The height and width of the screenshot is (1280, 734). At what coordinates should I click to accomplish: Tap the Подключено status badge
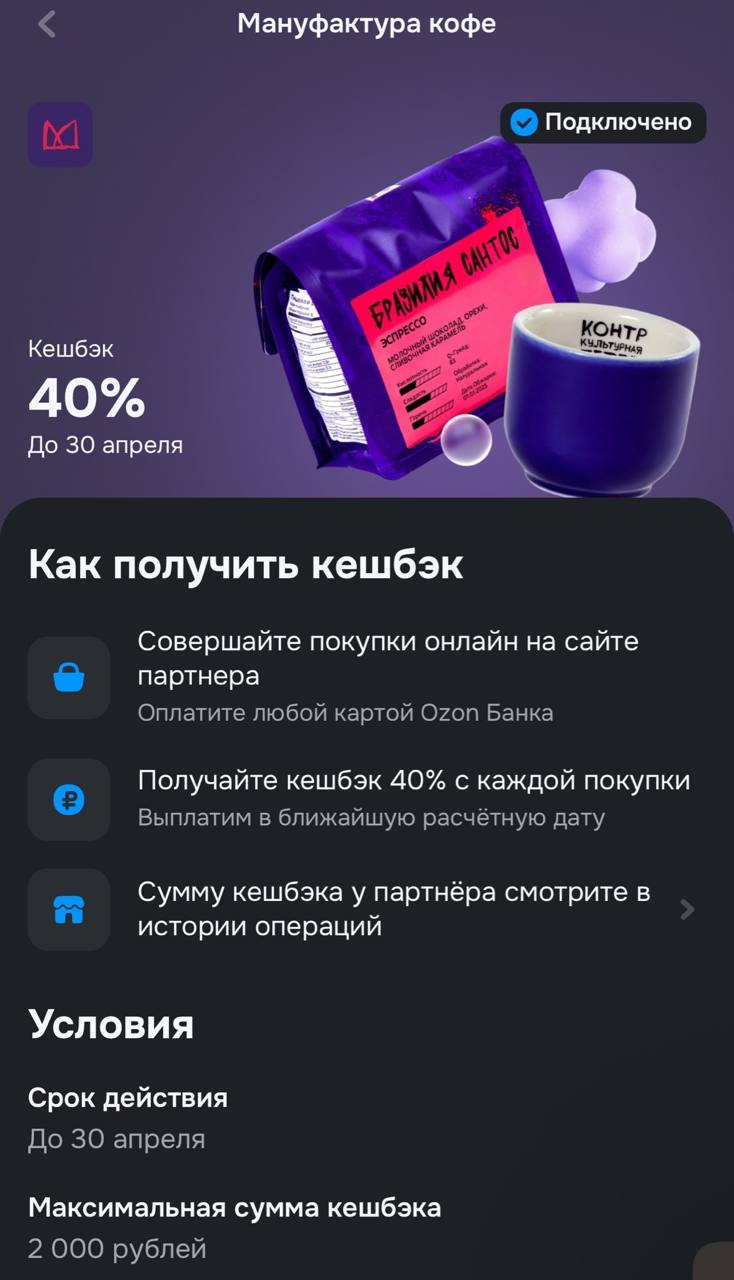point(603,123)
